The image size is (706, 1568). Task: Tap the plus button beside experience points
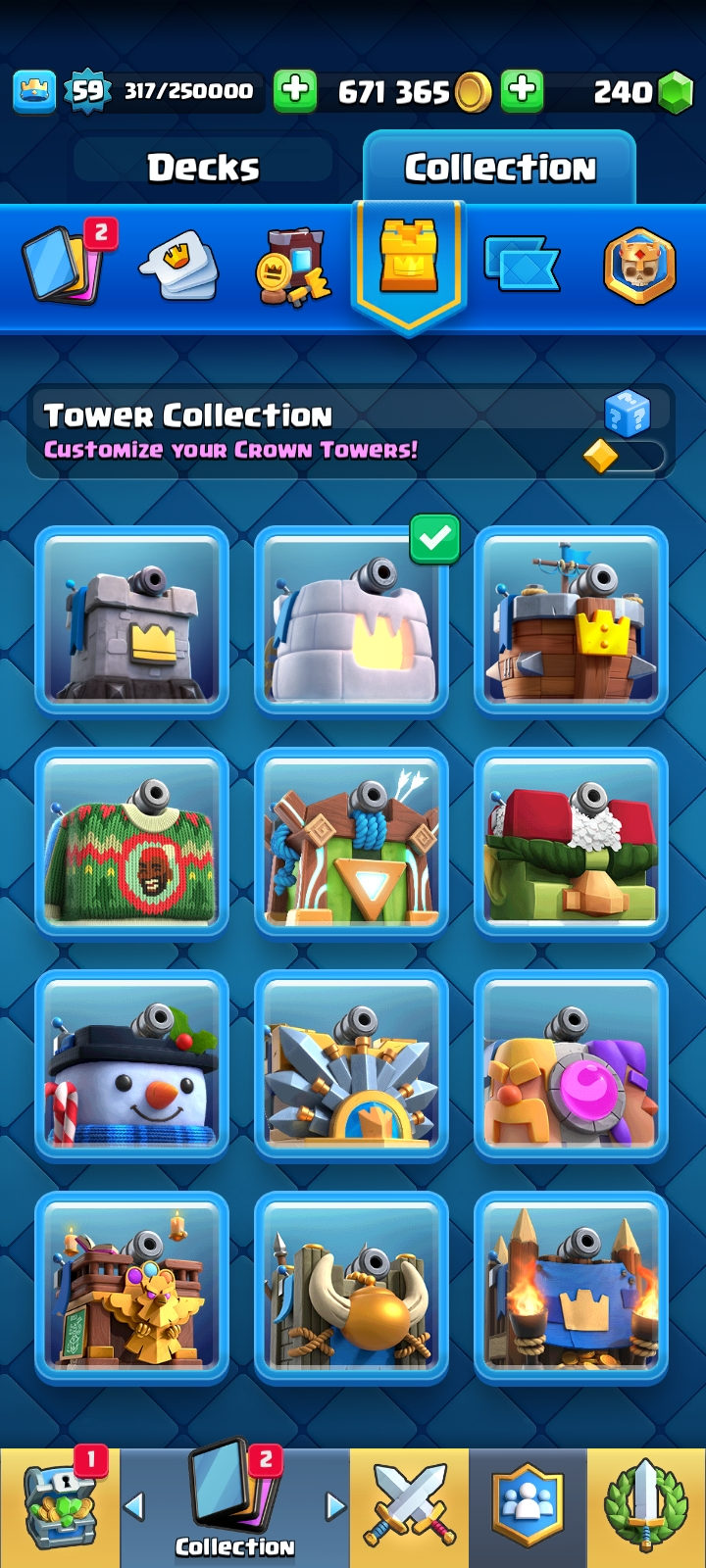click(294, 91)
